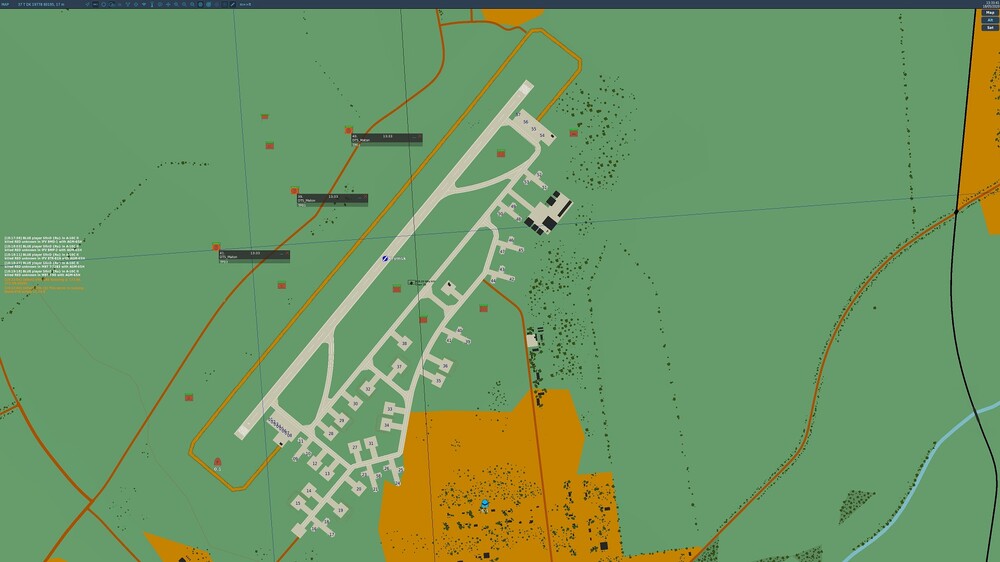Switch to the Sat view mode

click(x=990, y=27)
